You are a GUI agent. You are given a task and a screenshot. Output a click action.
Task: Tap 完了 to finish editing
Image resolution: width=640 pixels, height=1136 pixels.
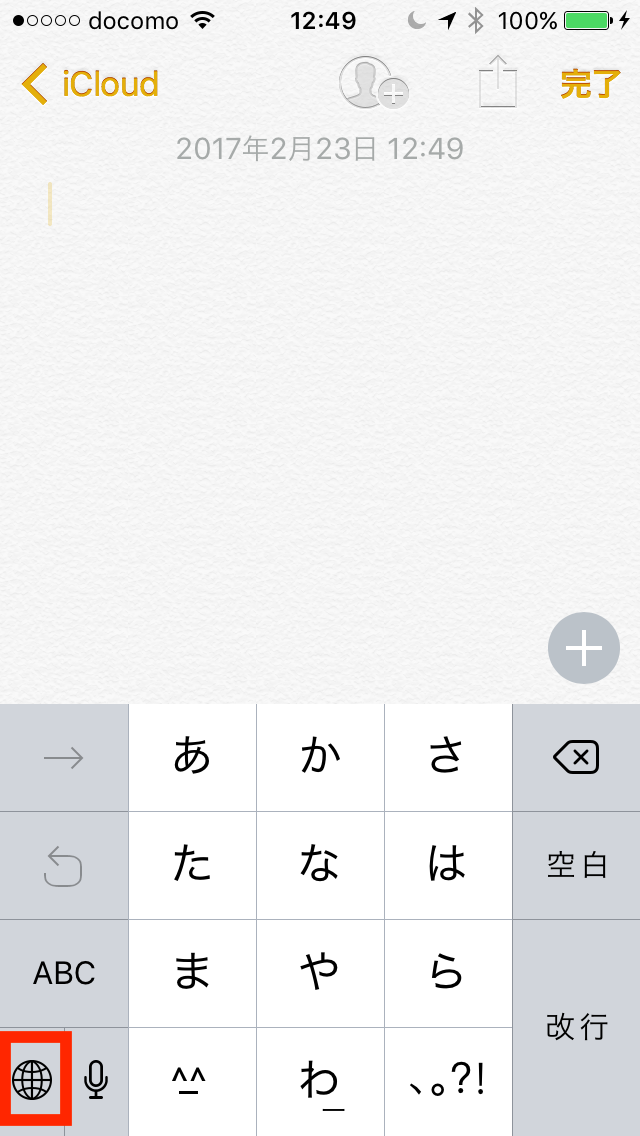click(591, 84)
